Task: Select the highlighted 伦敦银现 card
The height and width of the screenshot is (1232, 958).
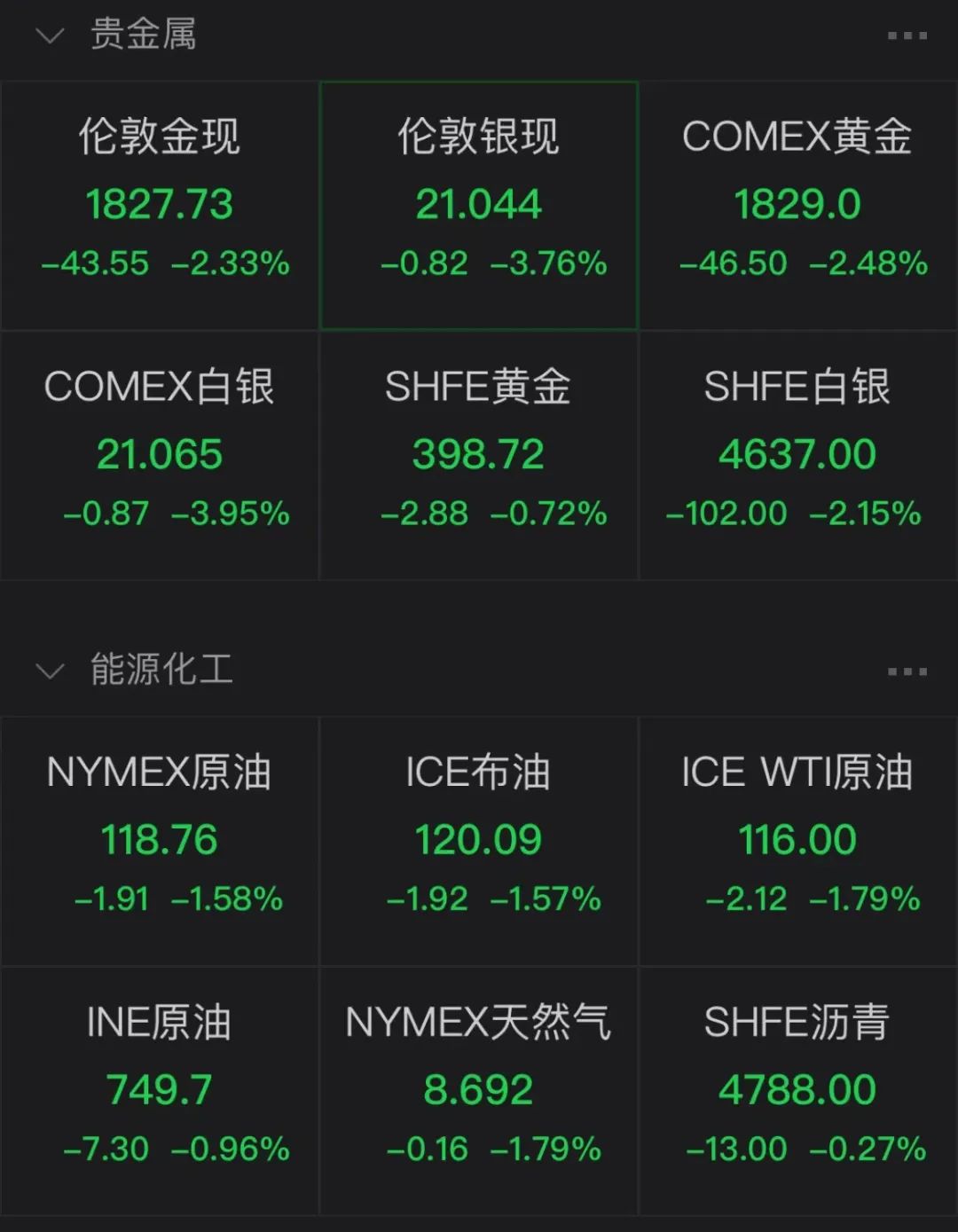Action: (x=479, y=204)
